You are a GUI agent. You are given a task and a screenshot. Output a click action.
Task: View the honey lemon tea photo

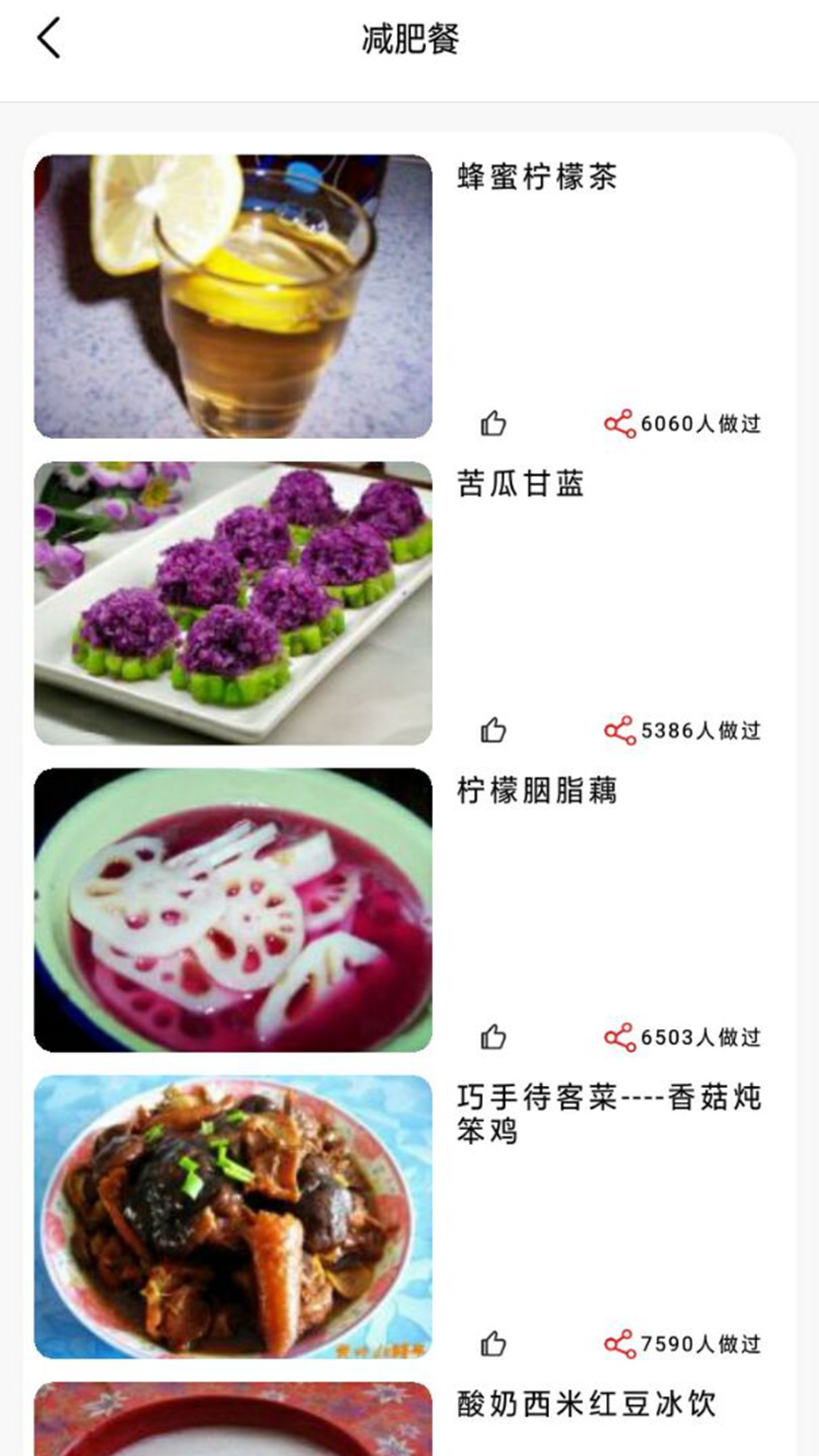tap(232, 296)
